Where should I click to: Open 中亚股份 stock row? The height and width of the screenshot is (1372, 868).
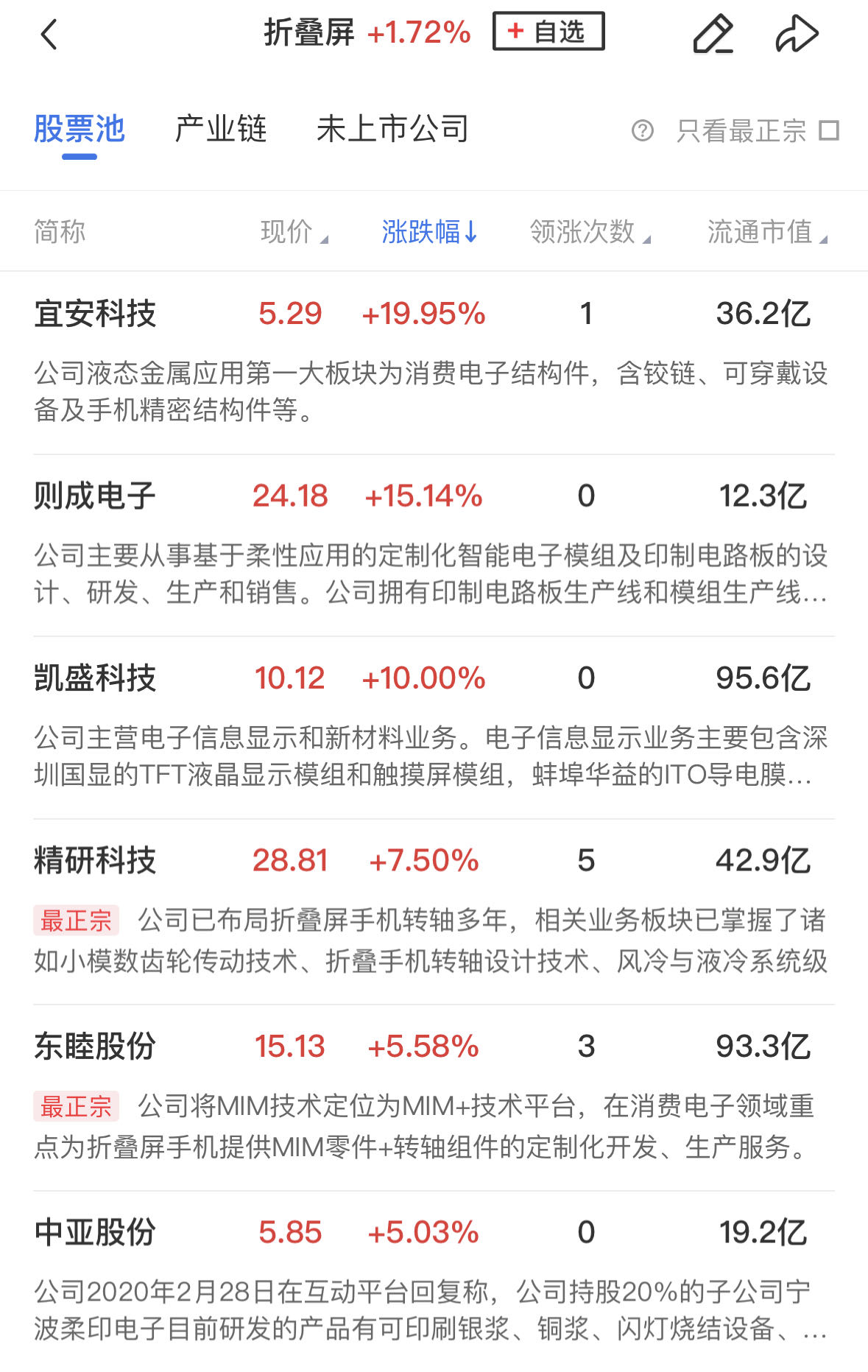pyautogui.click(x=96, y=1232)
